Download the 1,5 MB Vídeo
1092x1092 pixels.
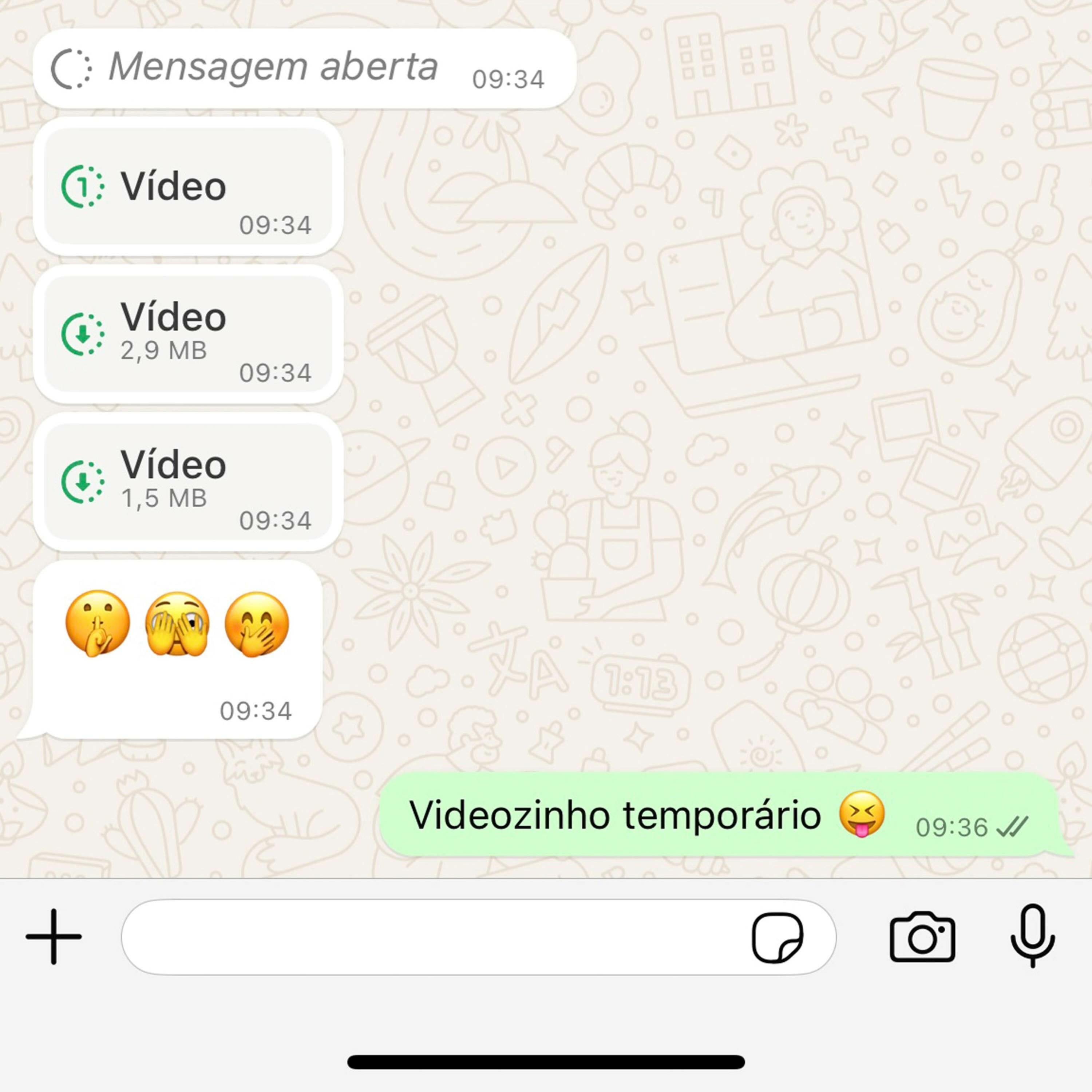coord(83,482)
